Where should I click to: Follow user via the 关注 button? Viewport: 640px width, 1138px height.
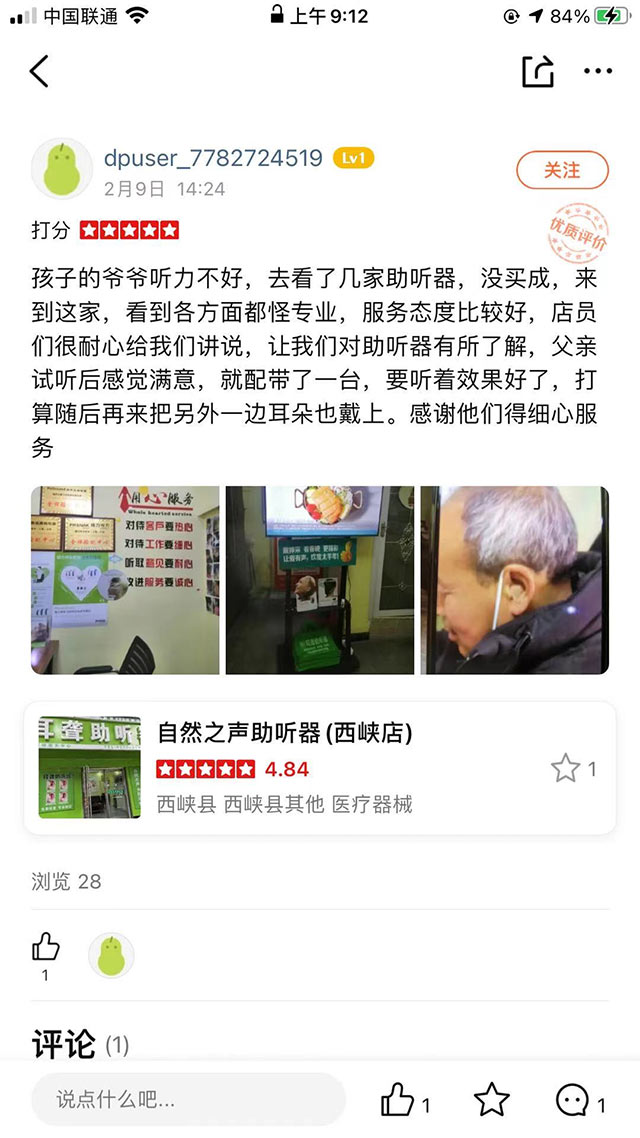pos(562,170)
